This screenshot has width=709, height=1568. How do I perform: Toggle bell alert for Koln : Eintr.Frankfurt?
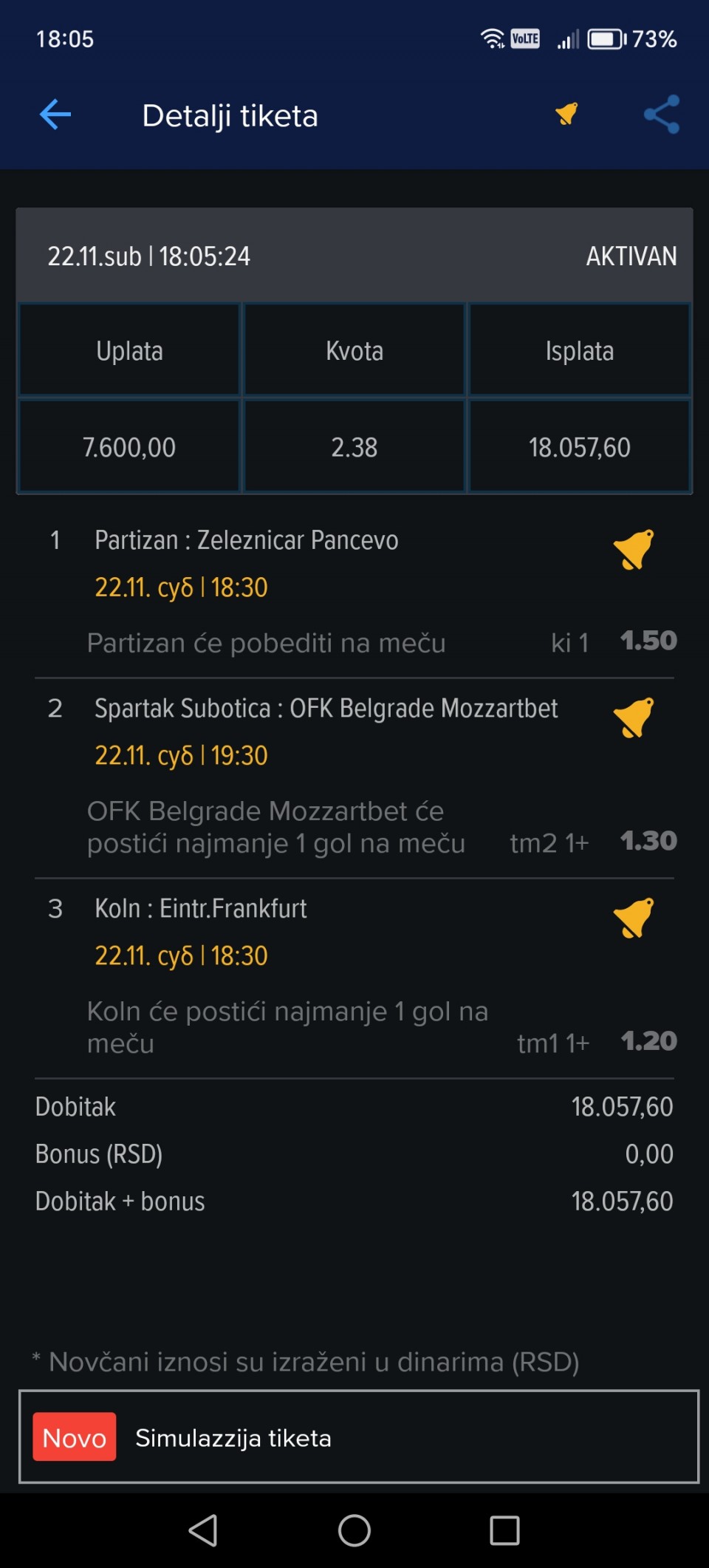point(633,918)
